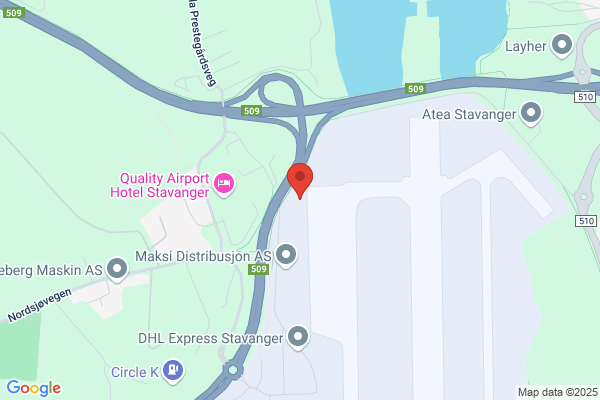Screen dimensions: 600x400
Task: Select the Maksi Distribusjon AS marker
Action: tap(286, 256)
